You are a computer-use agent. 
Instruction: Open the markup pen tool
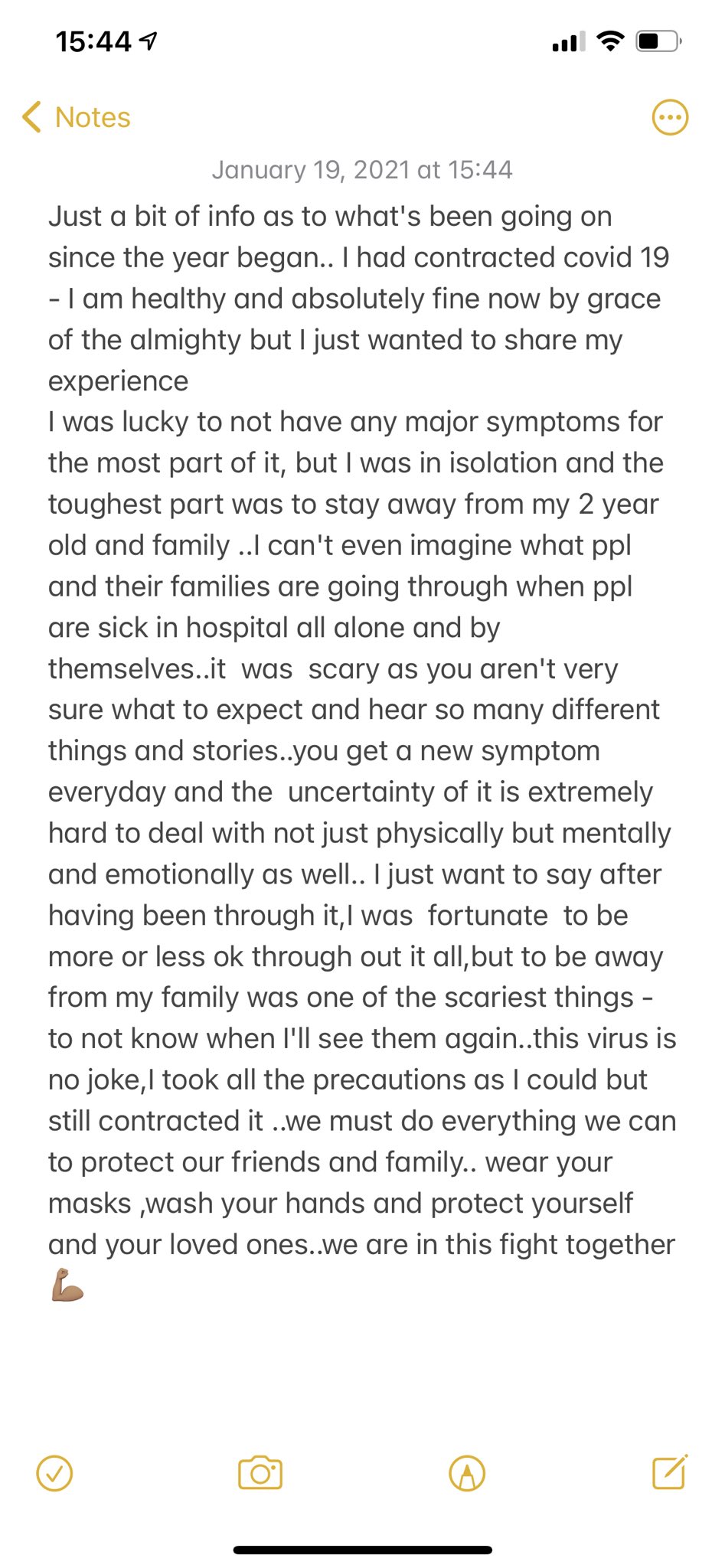(x=467, y=1473)
